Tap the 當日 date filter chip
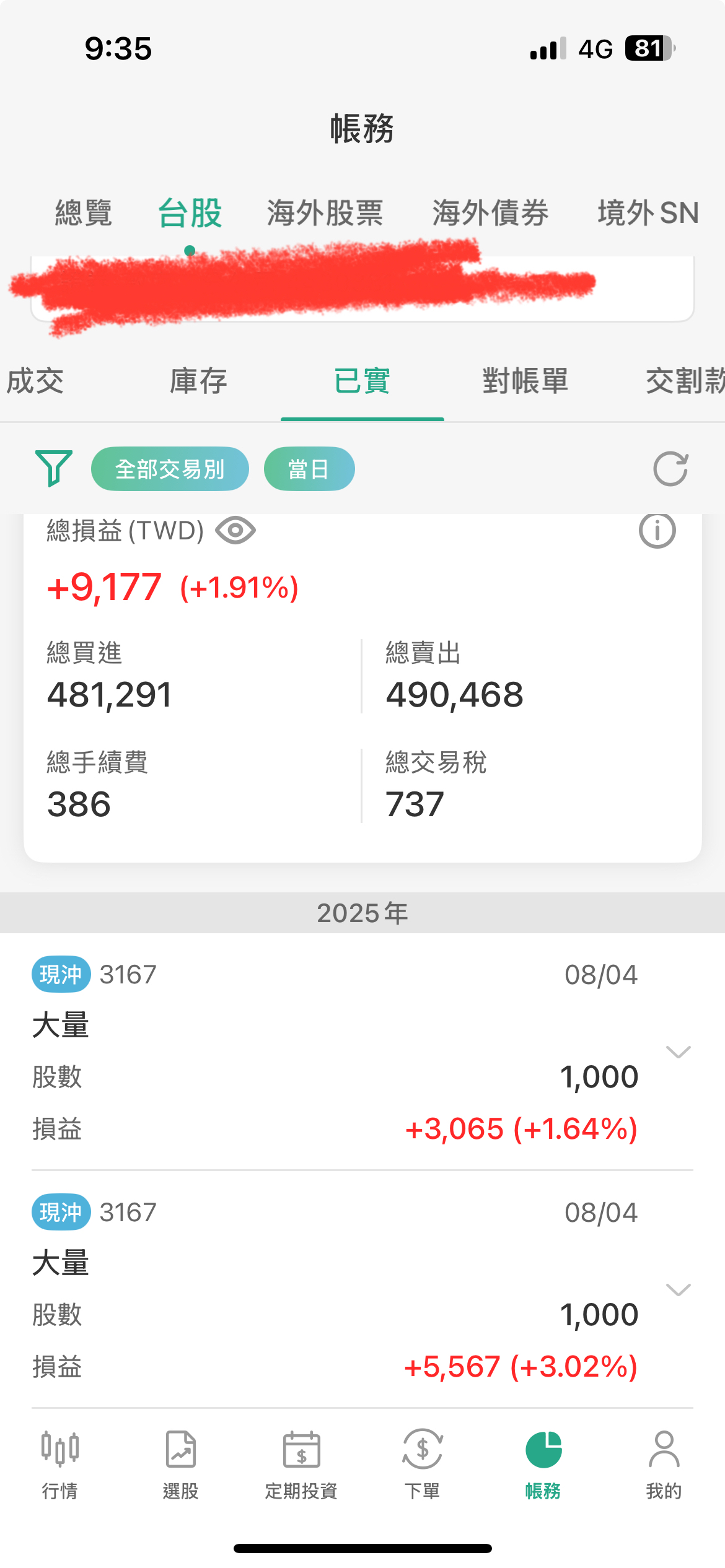Screen dimensions: 725x1568 pos(309,469)
